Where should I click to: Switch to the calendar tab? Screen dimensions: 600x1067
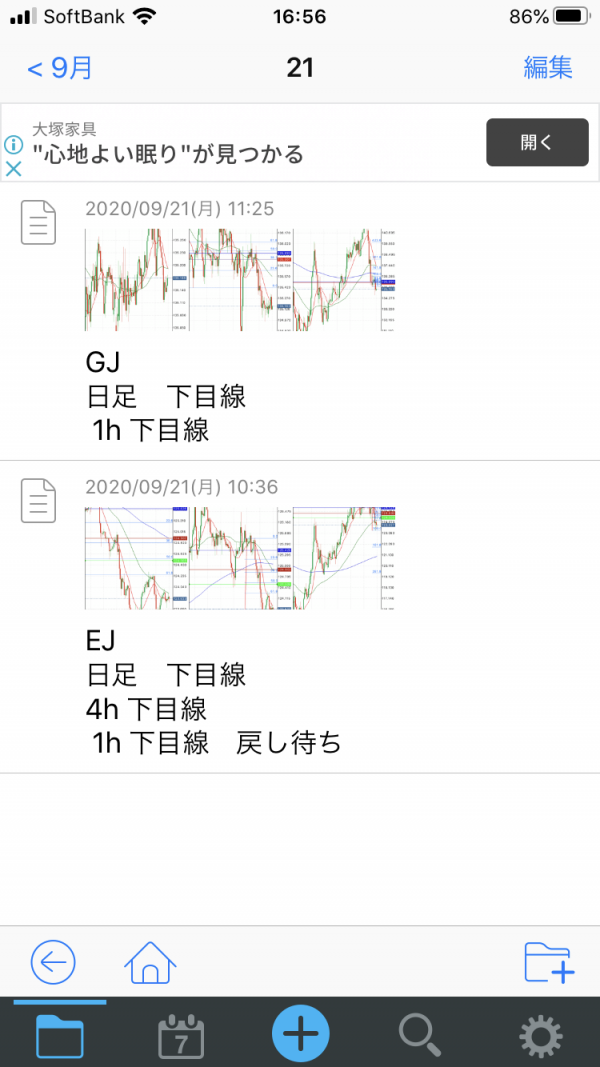180,1036
